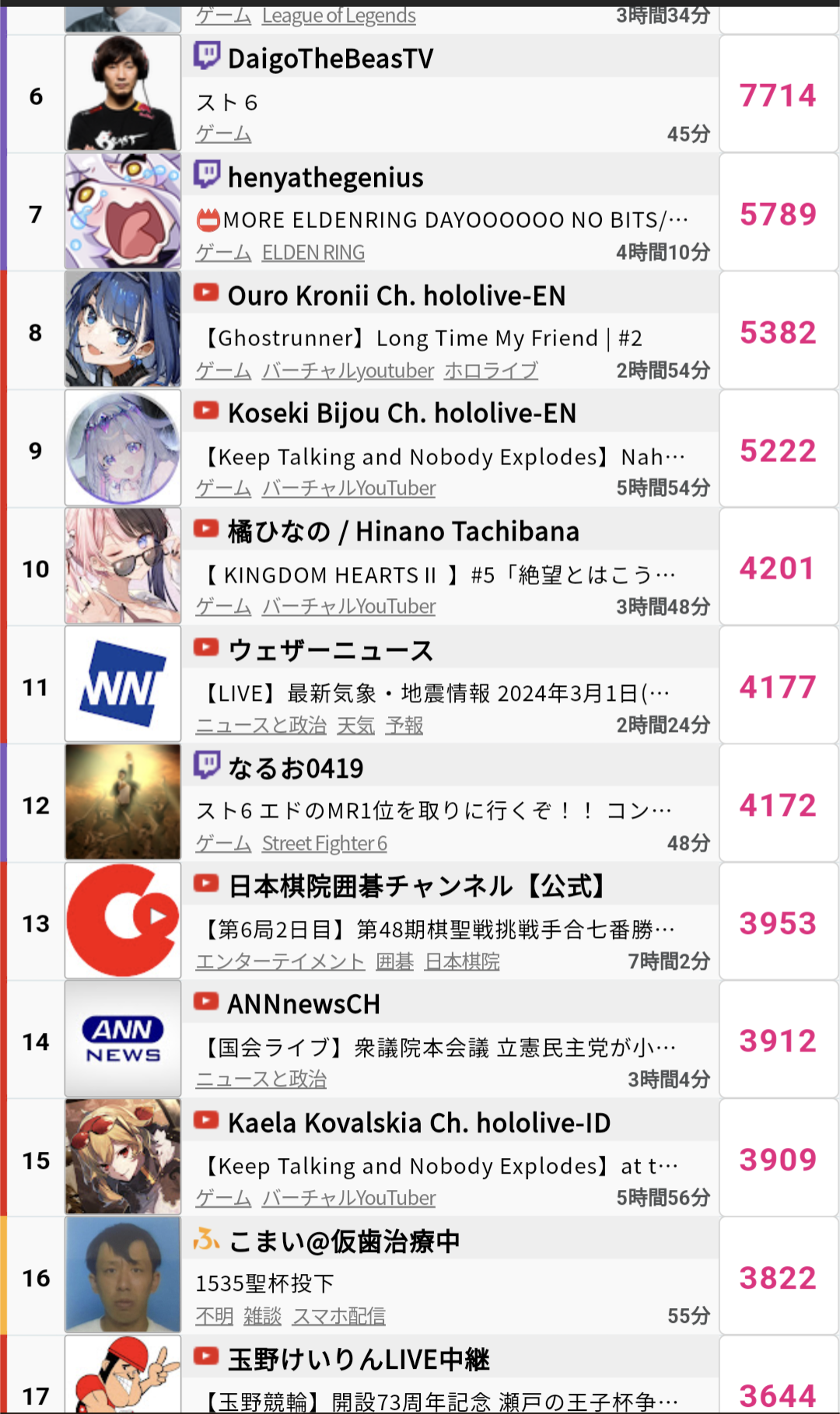
Task: Tap the ELDEN RING tag link
Action: (x=313, y=253)
